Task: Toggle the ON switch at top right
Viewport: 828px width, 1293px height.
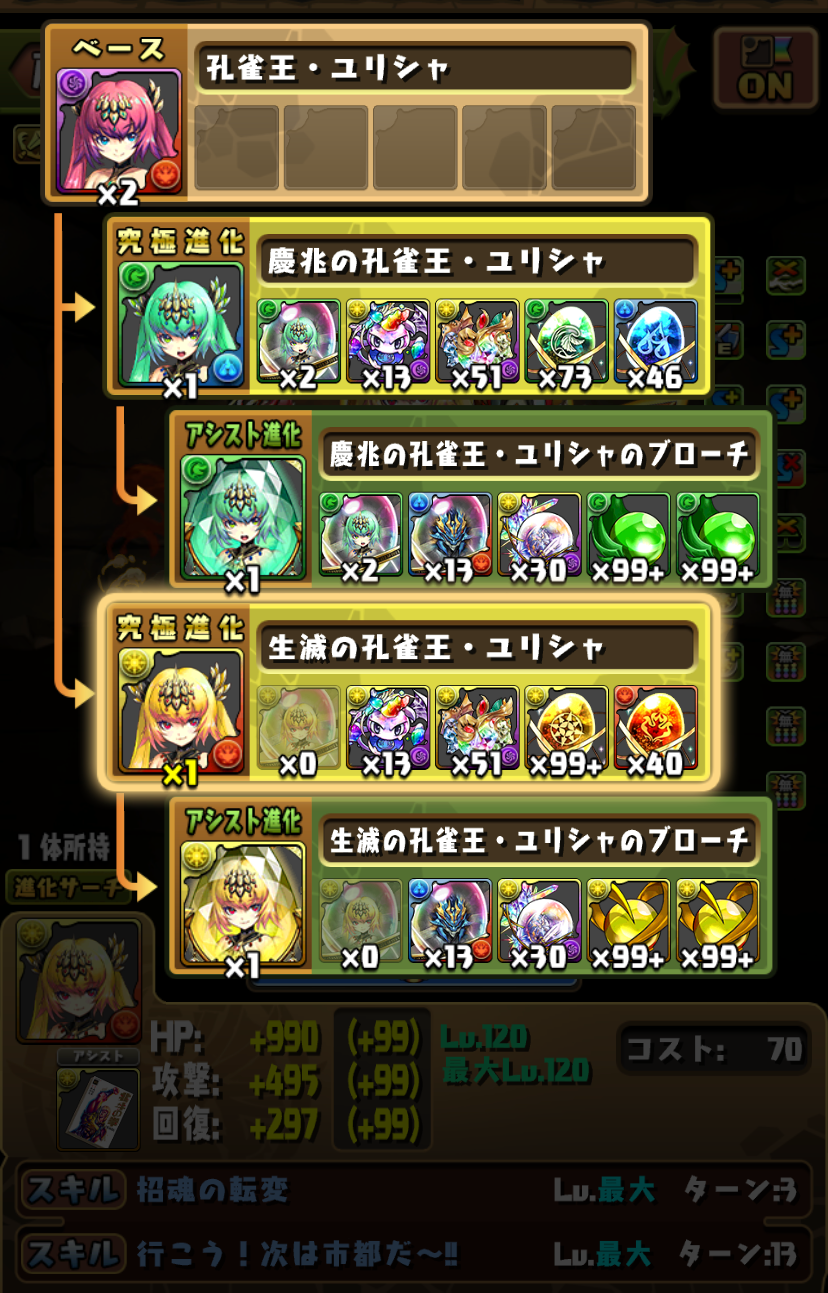Action: click(x=765, y=70)
